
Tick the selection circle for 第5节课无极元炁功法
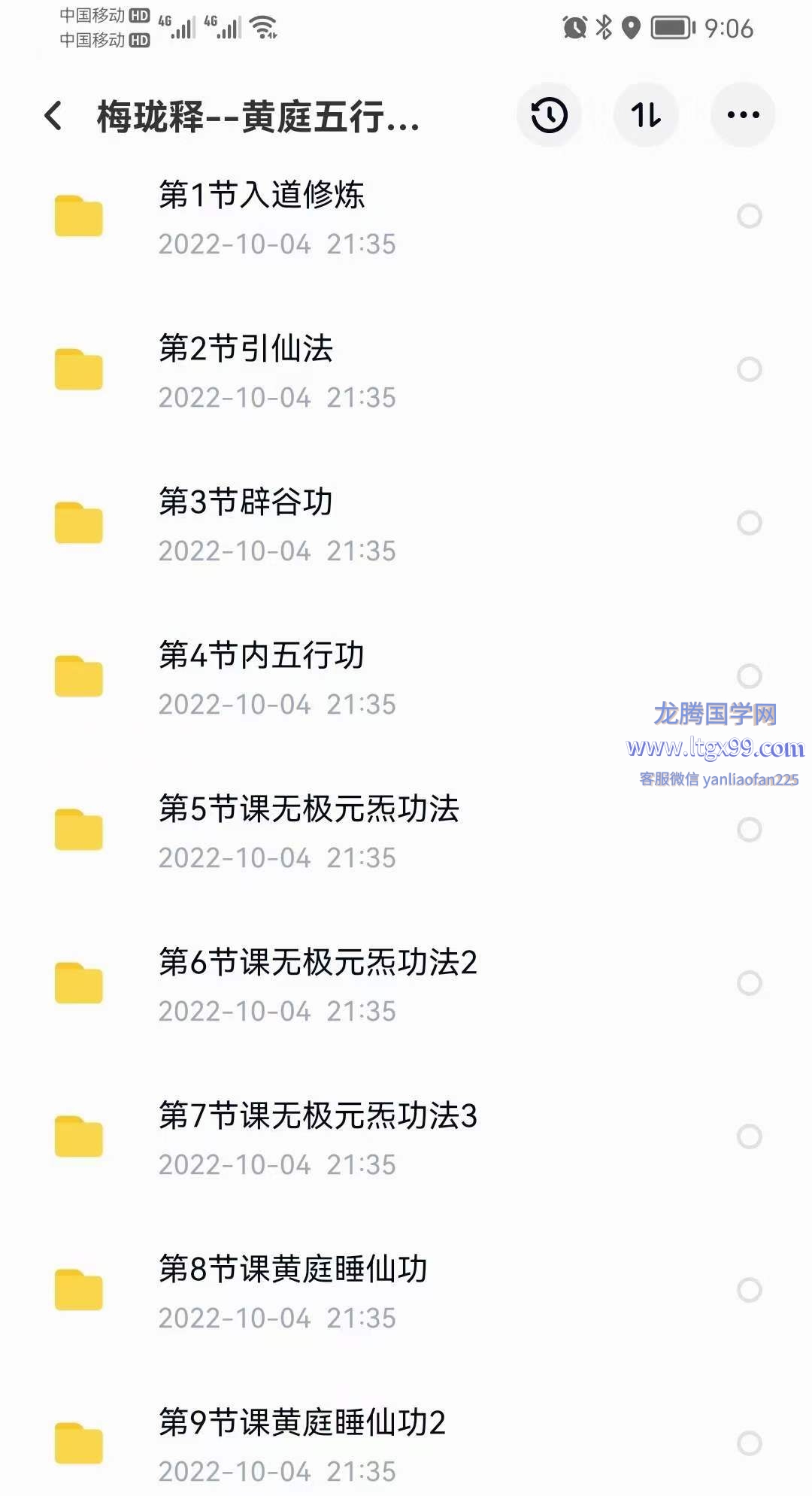[x=749, y=830]
